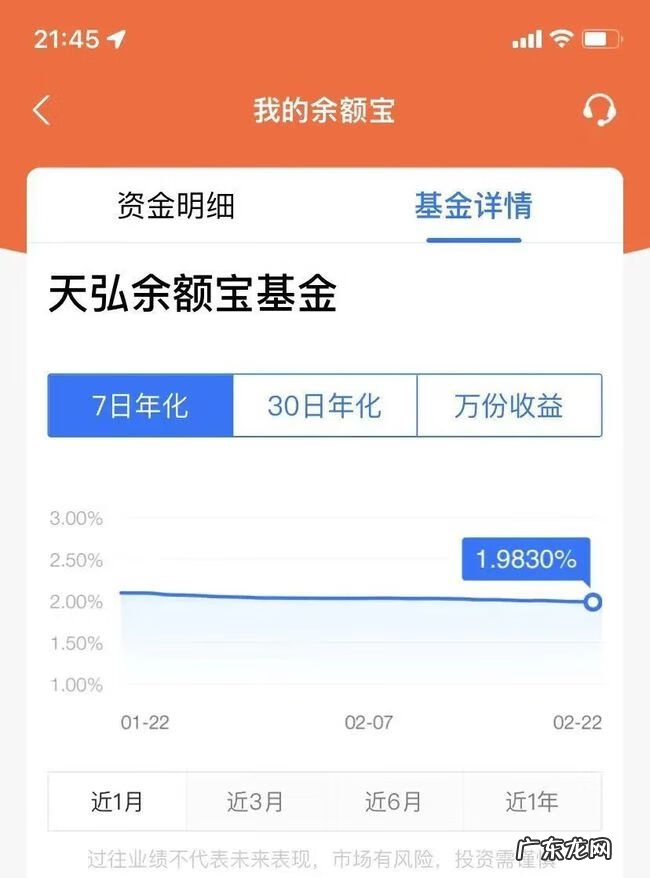Select the 基金详情 tab

(473, 206)
